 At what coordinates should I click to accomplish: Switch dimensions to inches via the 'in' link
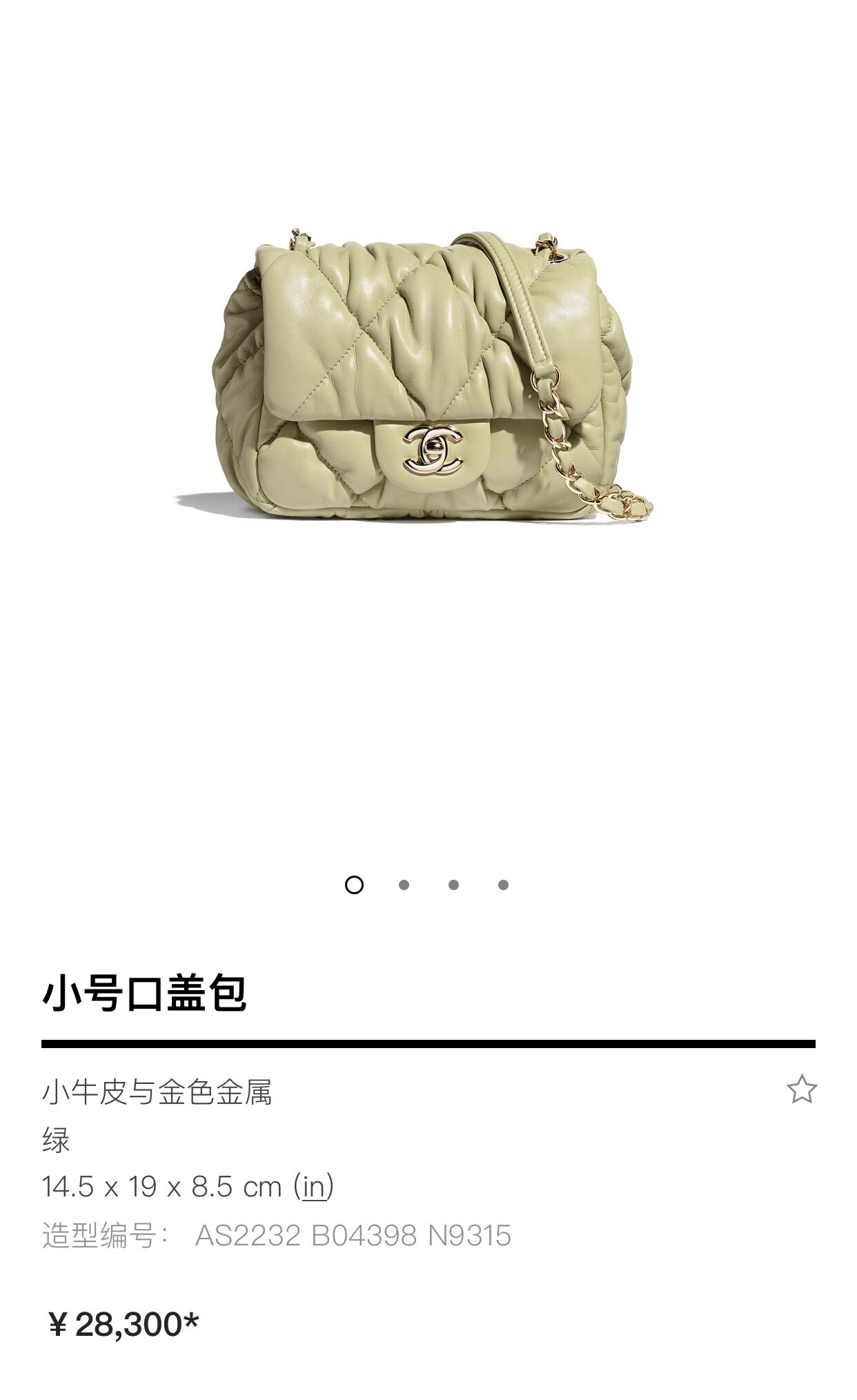click(x=314, y=1186)
